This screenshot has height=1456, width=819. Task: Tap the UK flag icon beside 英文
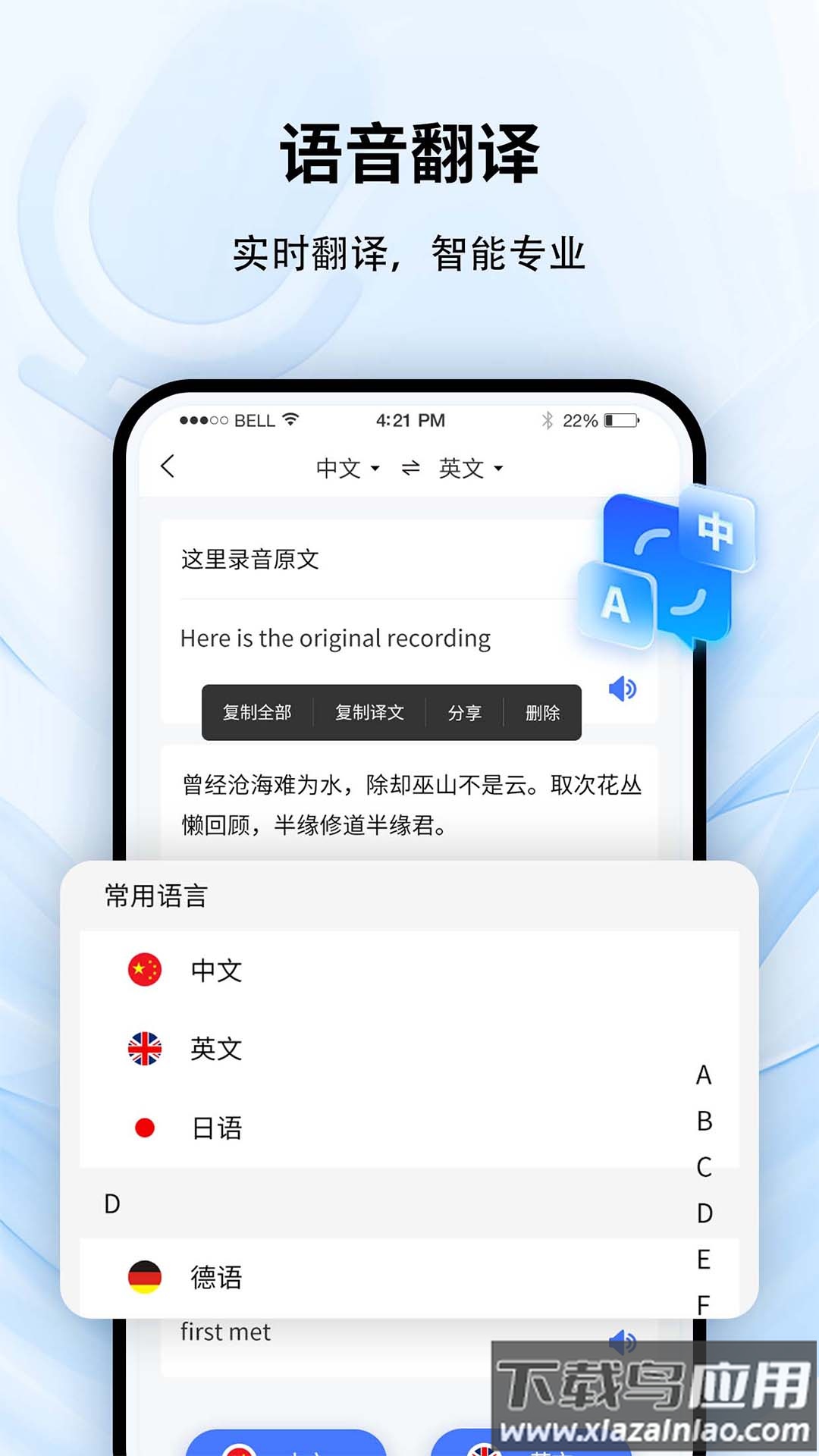(145, 1049)
